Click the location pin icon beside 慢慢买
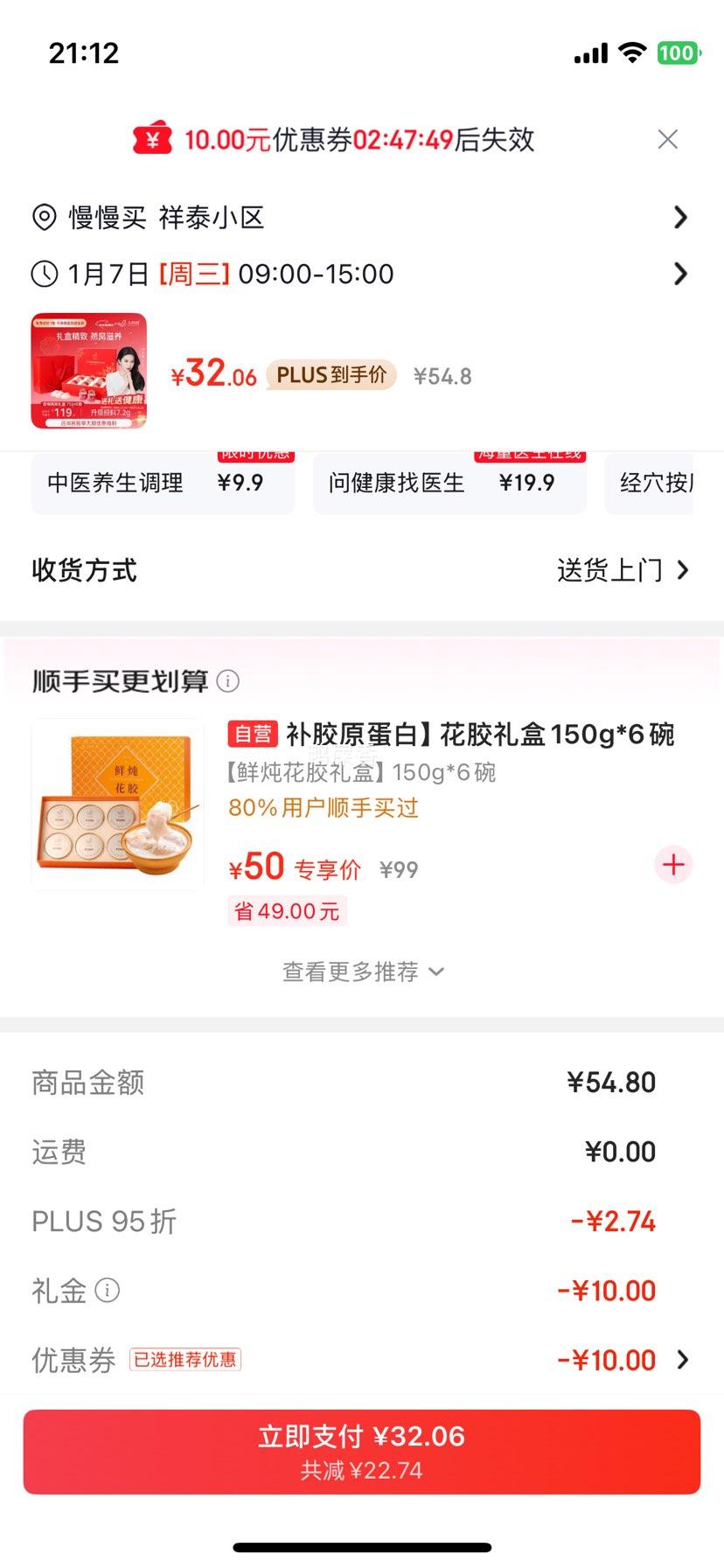This screenshot has height=1568, width=724. tap(43, 217)
